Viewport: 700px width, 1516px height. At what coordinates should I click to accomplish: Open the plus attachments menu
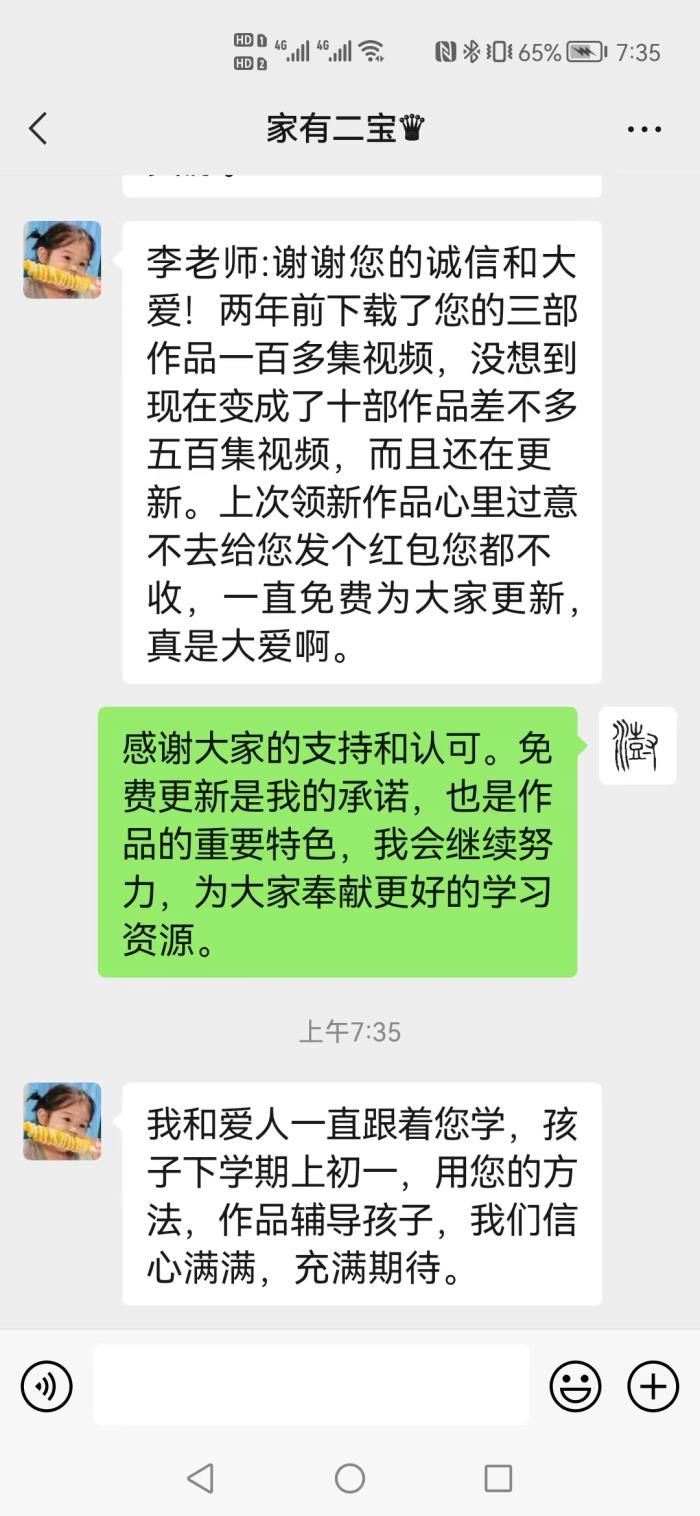pos(653,1386)
